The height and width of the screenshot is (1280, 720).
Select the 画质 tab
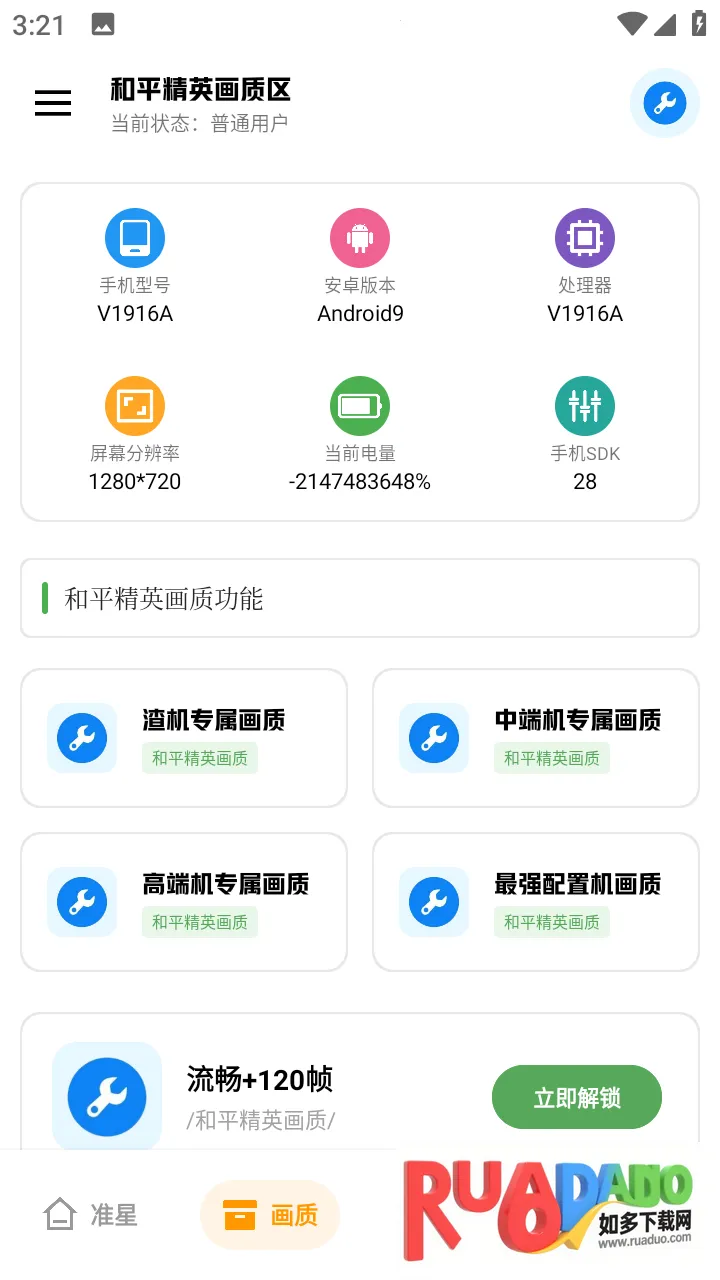tap(270, 1215)
